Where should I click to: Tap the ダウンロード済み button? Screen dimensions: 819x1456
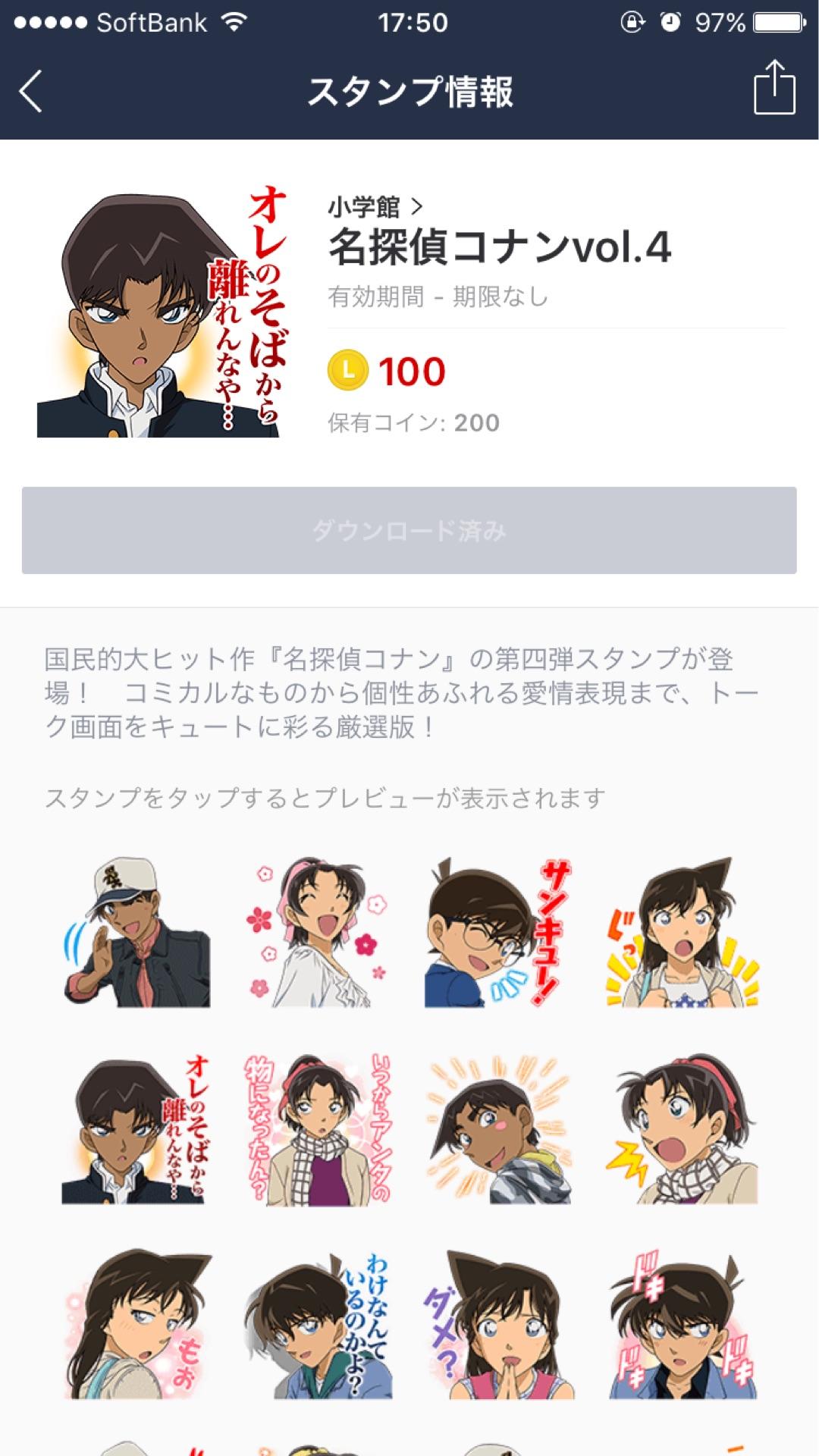click(x=409, y=531)
